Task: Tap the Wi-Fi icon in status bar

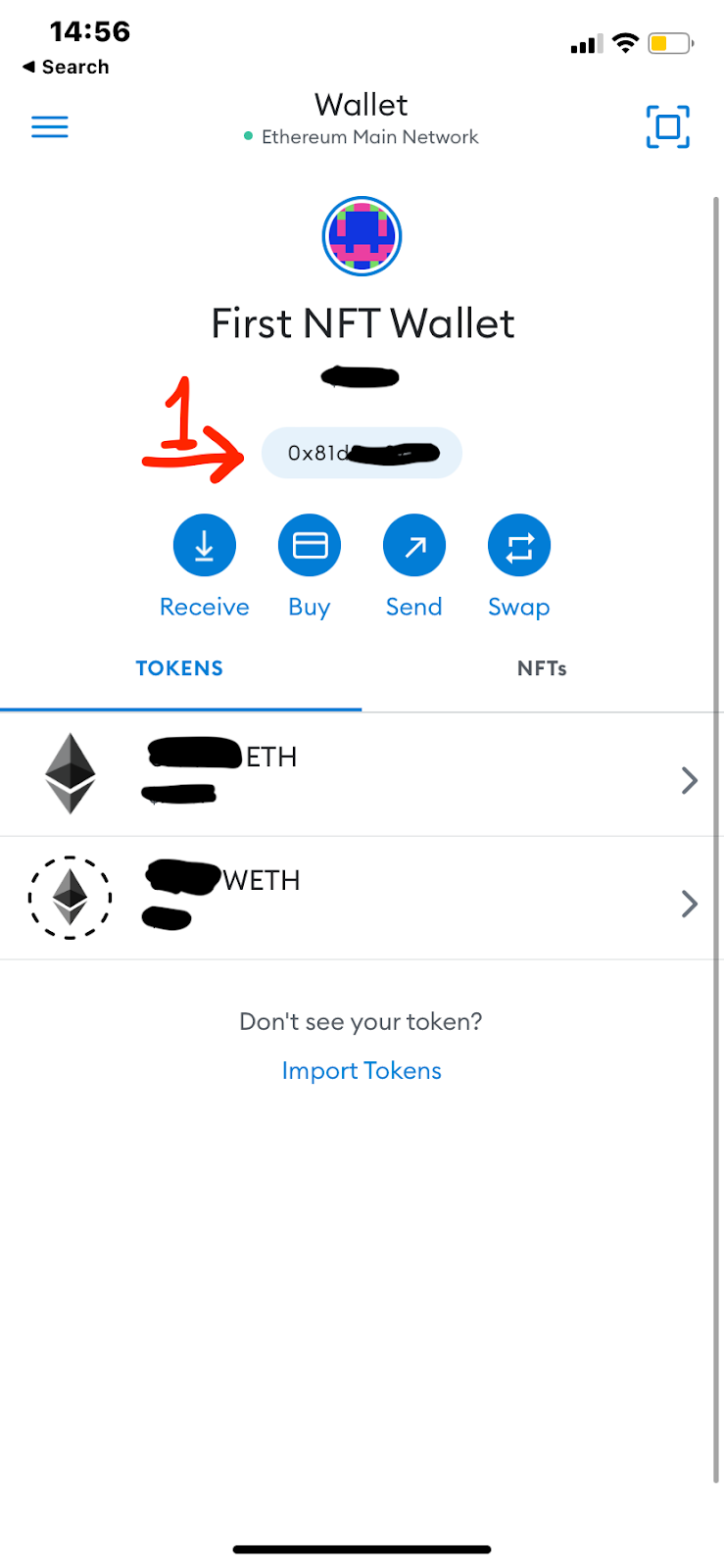Action: (x=624, y=43)
